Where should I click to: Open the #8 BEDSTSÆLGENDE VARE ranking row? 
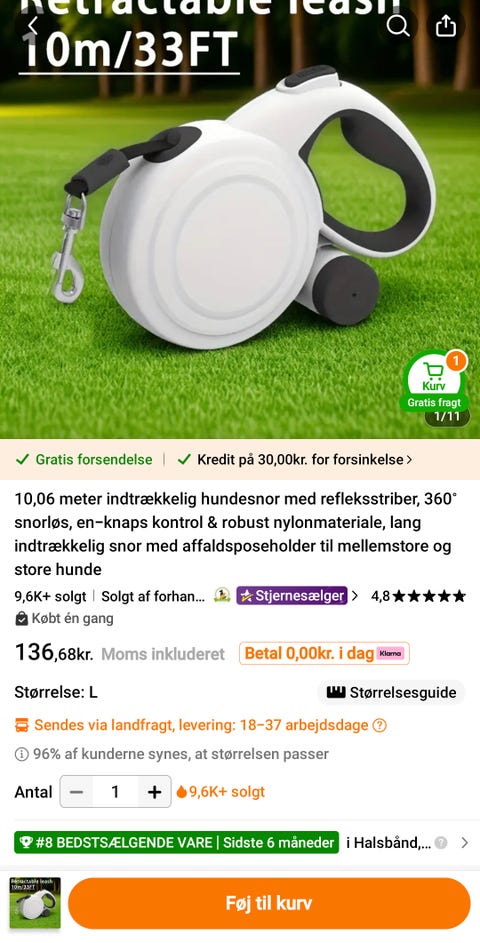[240, 843]
